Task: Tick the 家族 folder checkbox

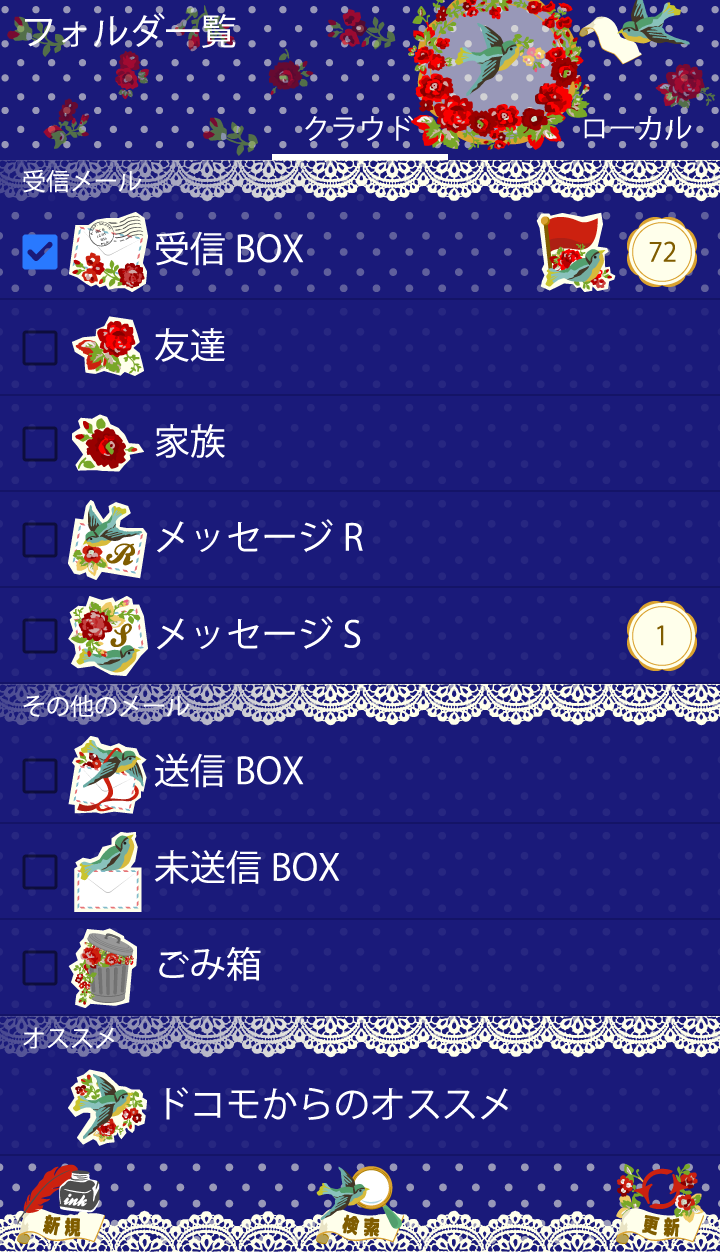Action: click(x=40, y=443)
